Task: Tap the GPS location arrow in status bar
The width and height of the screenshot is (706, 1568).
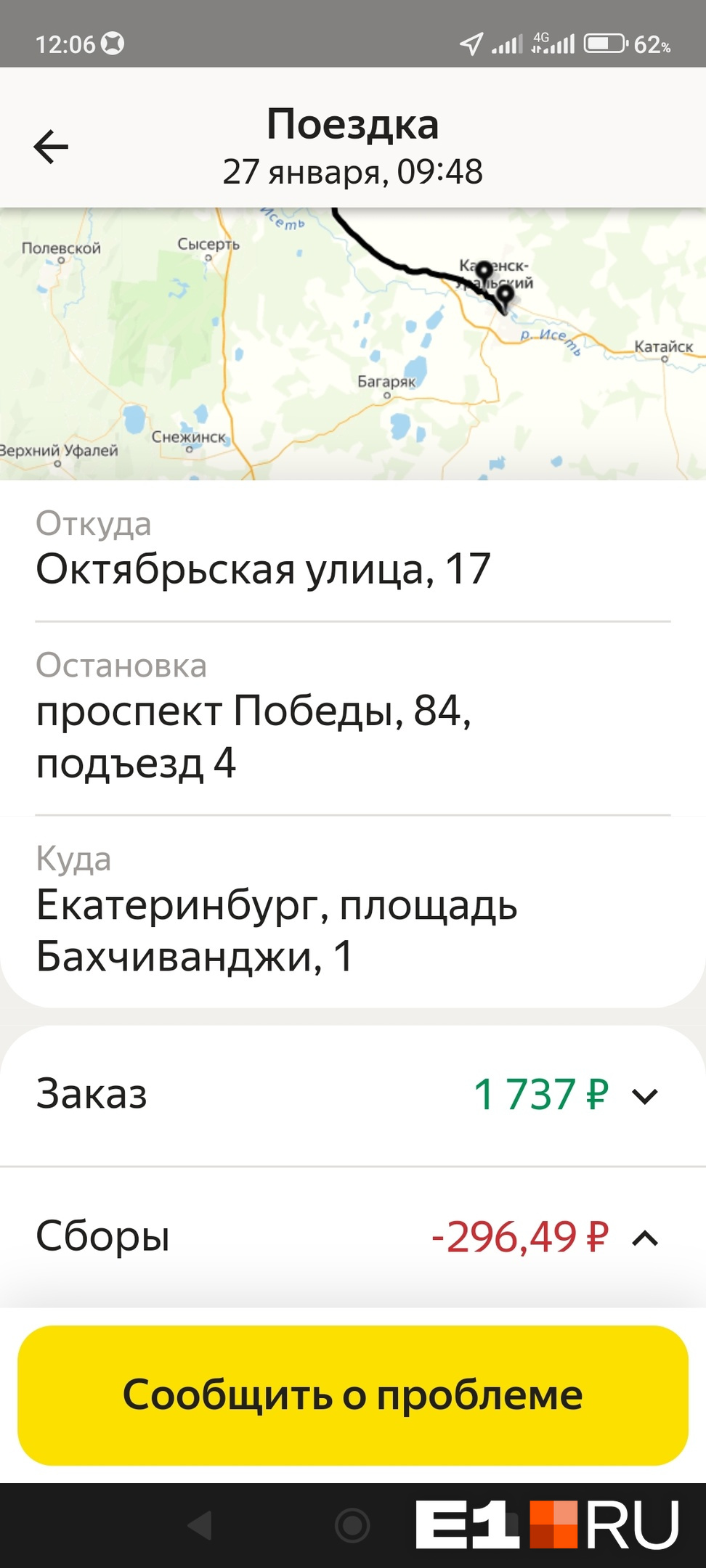Action: tap(469, 44)
